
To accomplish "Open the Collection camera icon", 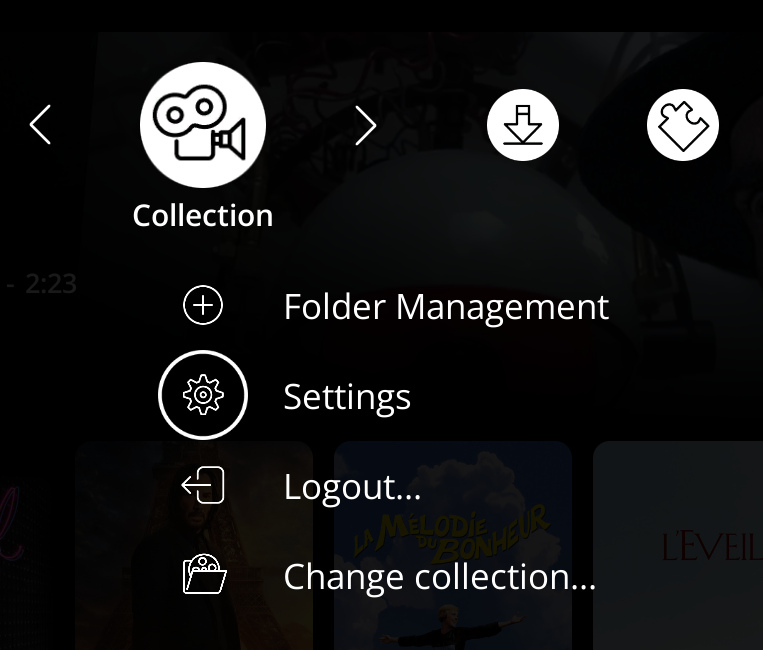I will click(x=203, y=126).
